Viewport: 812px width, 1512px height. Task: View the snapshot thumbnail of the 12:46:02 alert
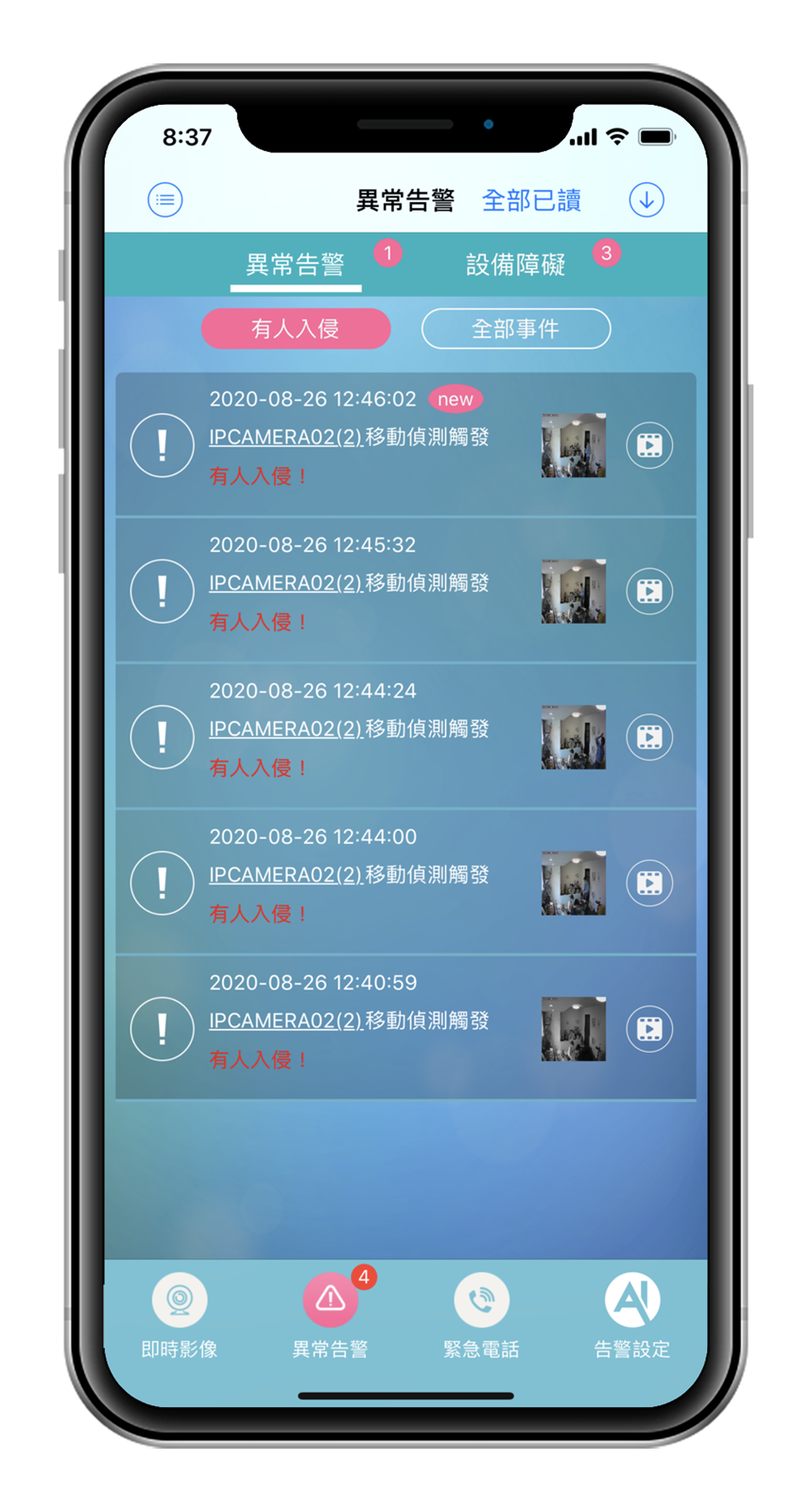click(574, 445)
